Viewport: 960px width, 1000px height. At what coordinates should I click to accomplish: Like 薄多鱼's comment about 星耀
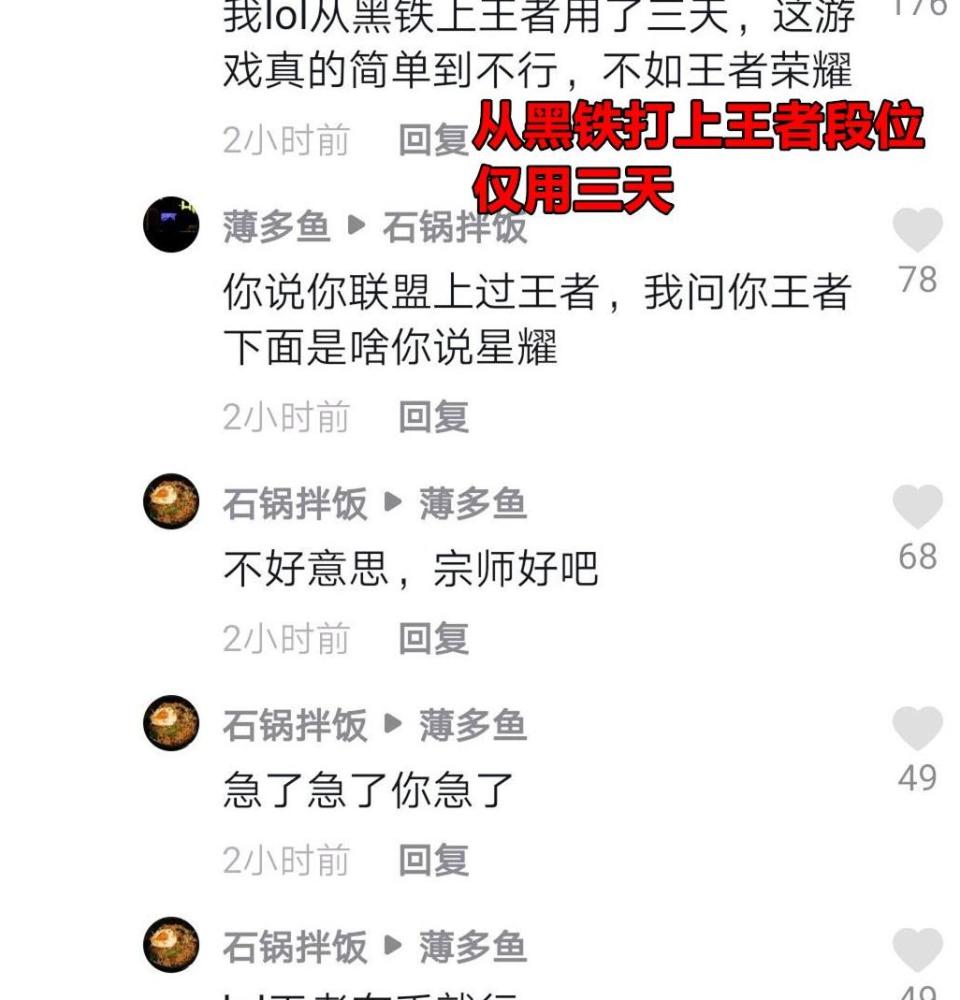pos(917,231)
